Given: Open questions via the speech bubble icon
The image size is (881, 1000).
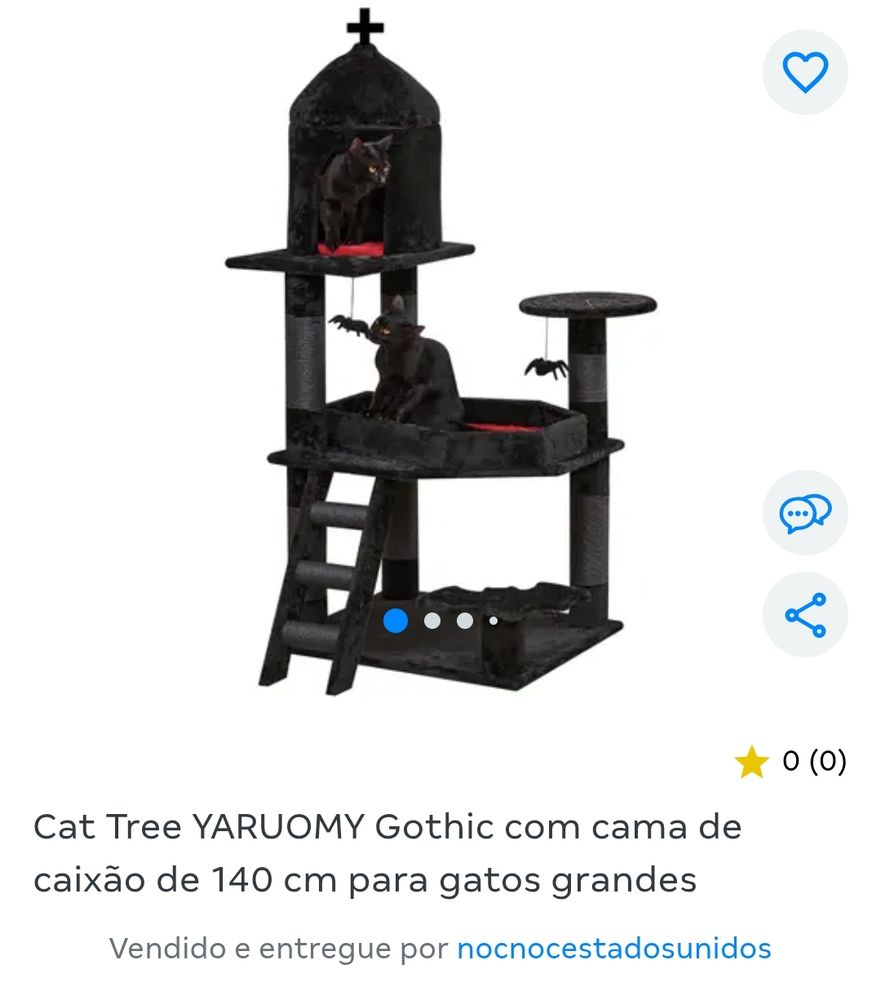Looking at the screenshot, I should tap(807, 516).
